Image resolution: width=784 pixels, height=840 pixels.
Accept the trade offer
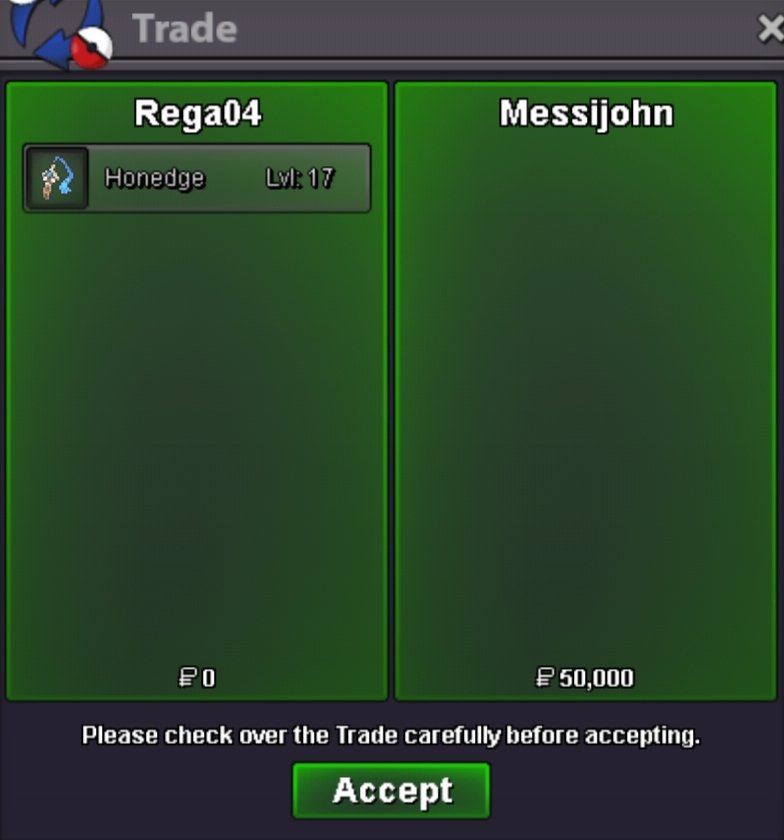(x=391, y=790)
